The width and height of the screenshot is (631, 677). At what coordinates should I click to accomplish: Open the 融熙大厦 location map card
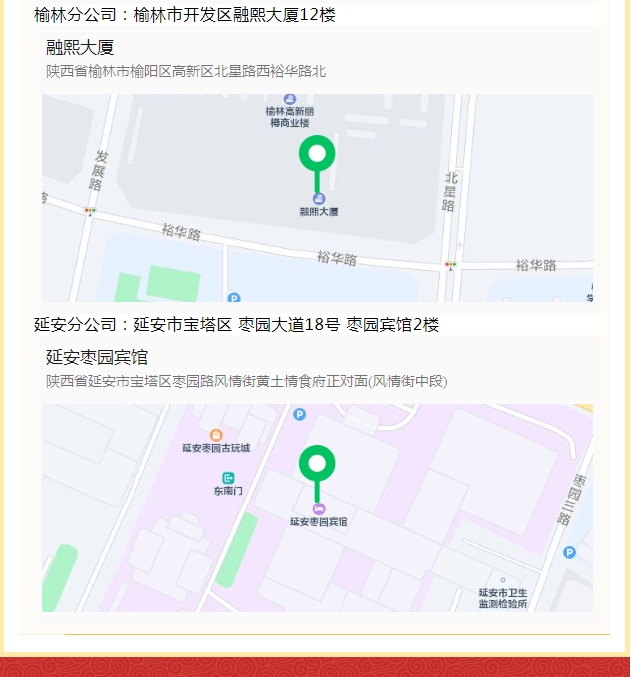[316, 168]
